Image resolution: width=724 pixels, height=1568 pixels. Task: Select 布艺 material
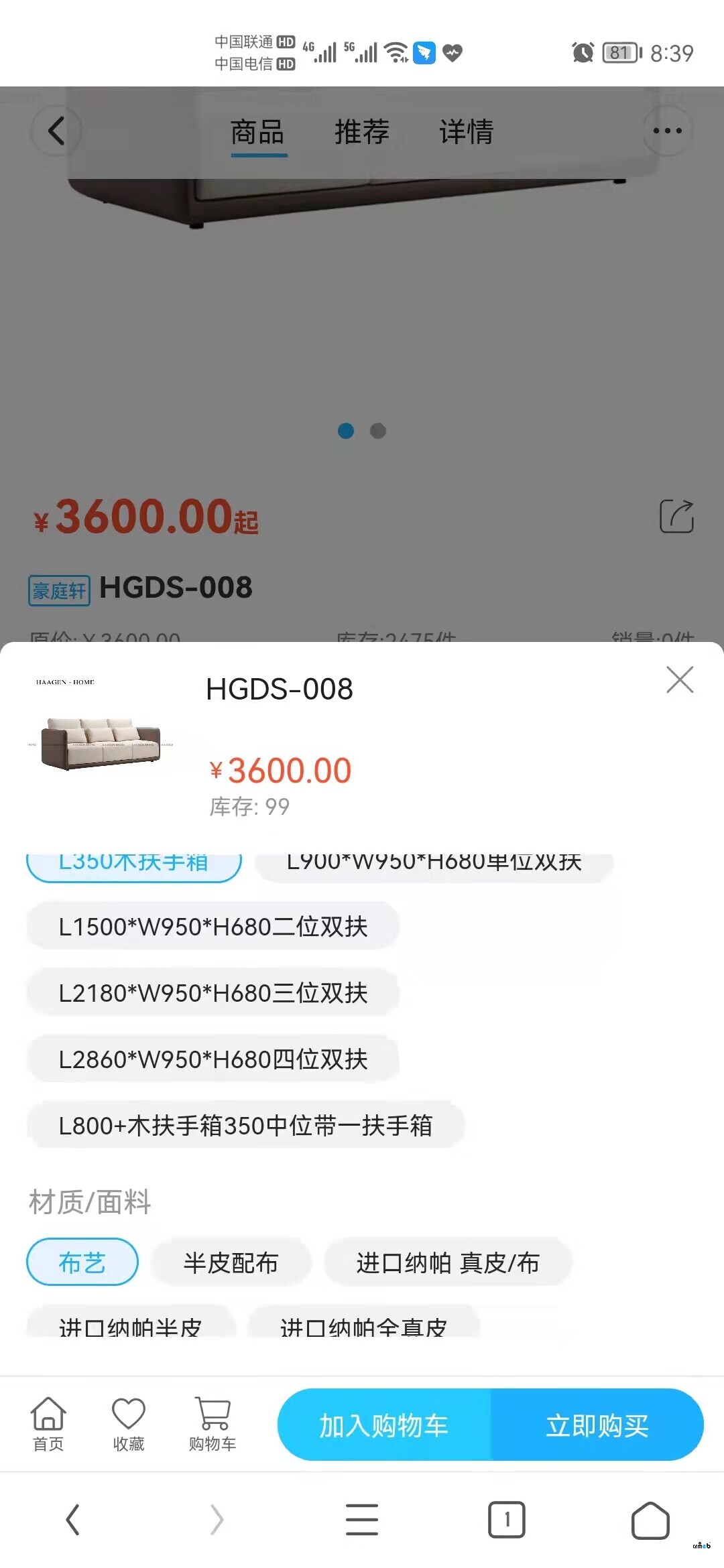click(x=82, y=1262)
